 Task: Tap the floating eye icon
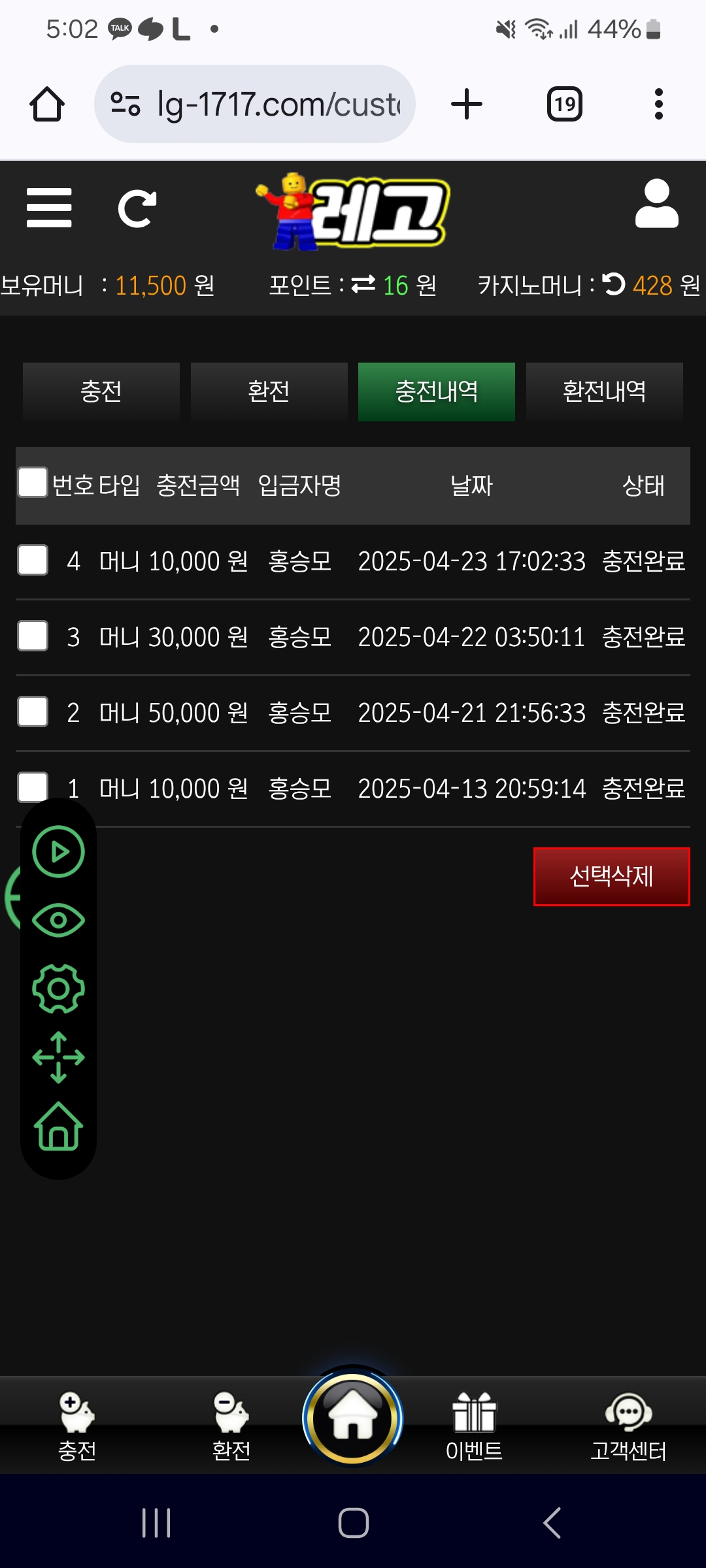click(59, 921)
